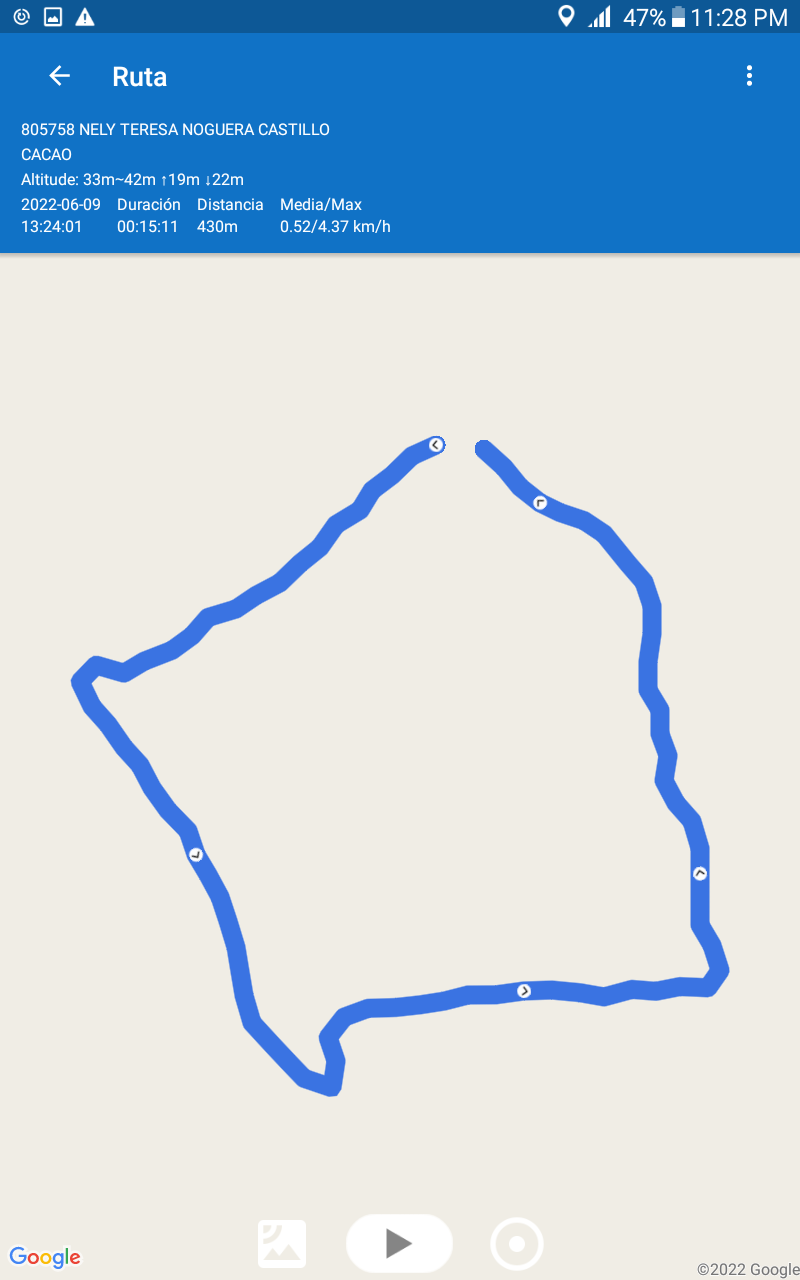Open the overflow menu
This screenshot has height=1280, width=800.
[749, 76]
